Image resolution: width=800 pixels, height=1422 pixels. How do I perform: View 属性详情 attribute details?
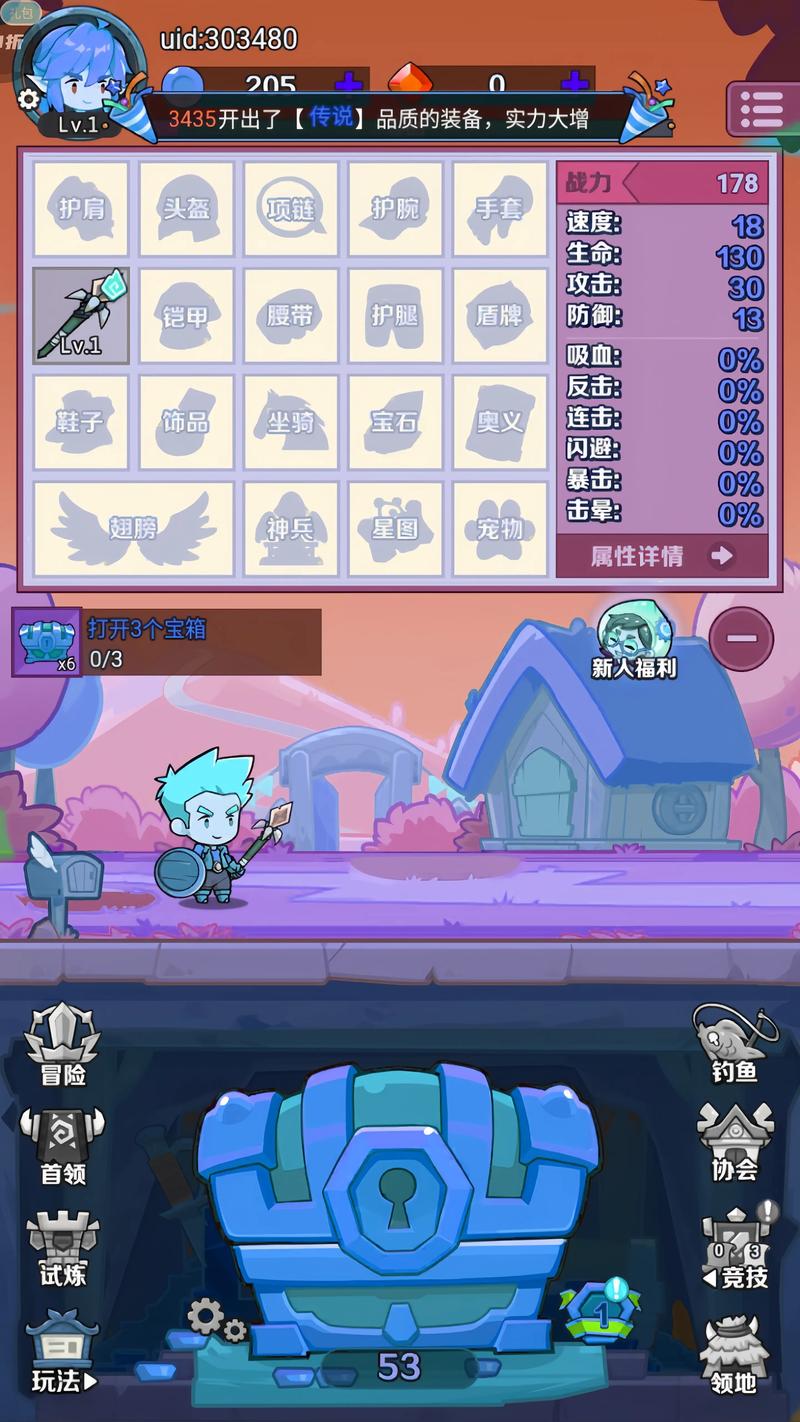pos(662,556)
